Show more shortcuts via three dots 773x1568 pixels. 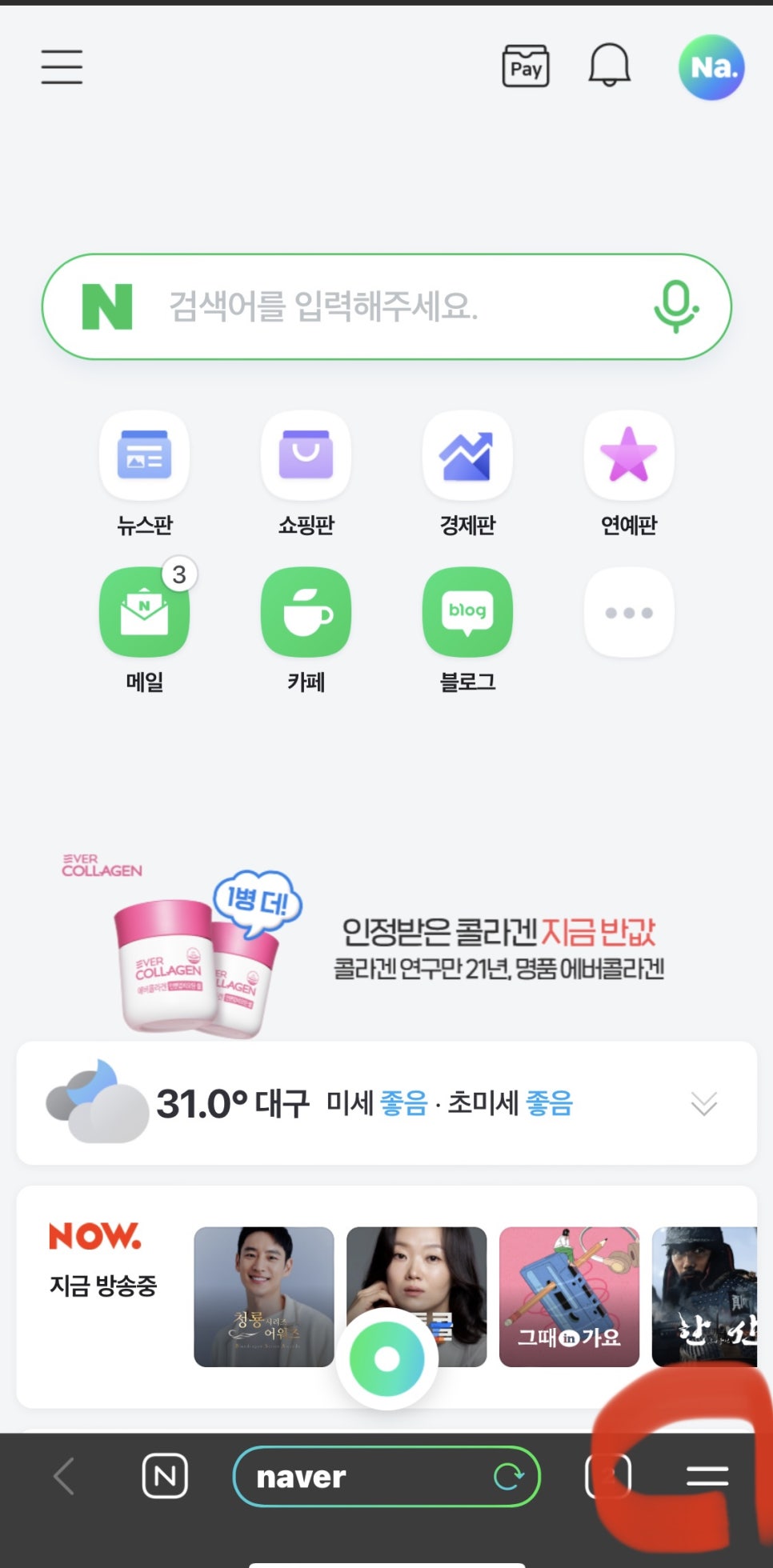pyautogui.click(x=629, y=613)
